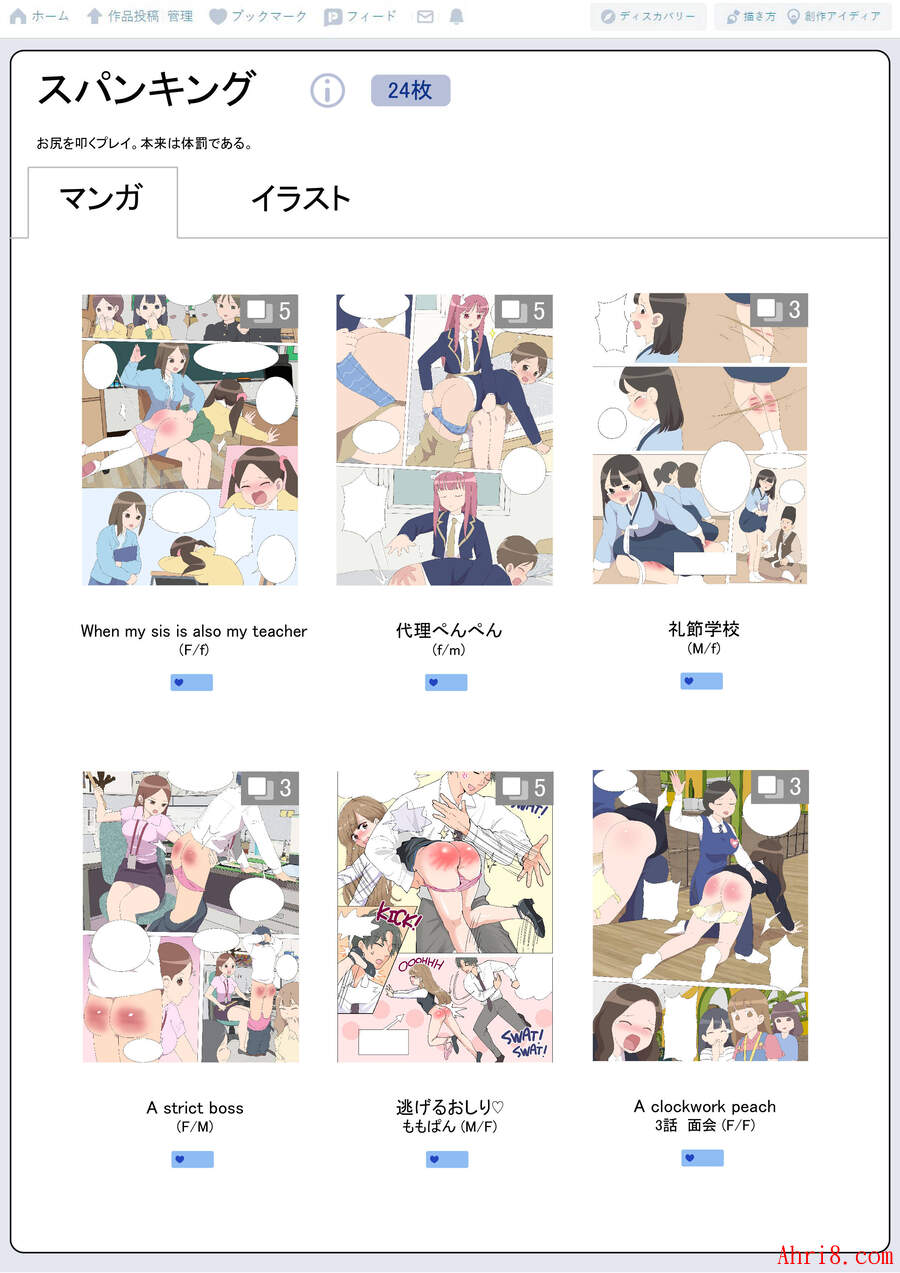This screenshot has width=900, height=1273.
Task: Open the ディスカバリー button
Action: (x=648, y=16)
